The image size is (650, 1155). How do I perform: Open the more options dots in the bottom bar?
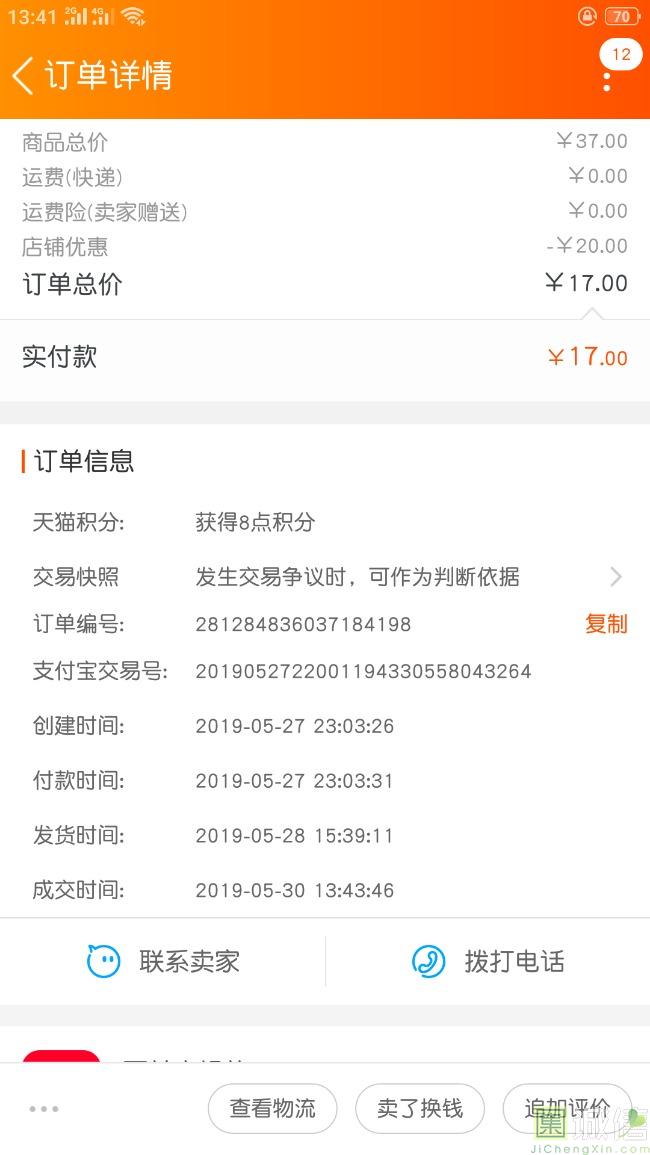(x=44, y=1109)
